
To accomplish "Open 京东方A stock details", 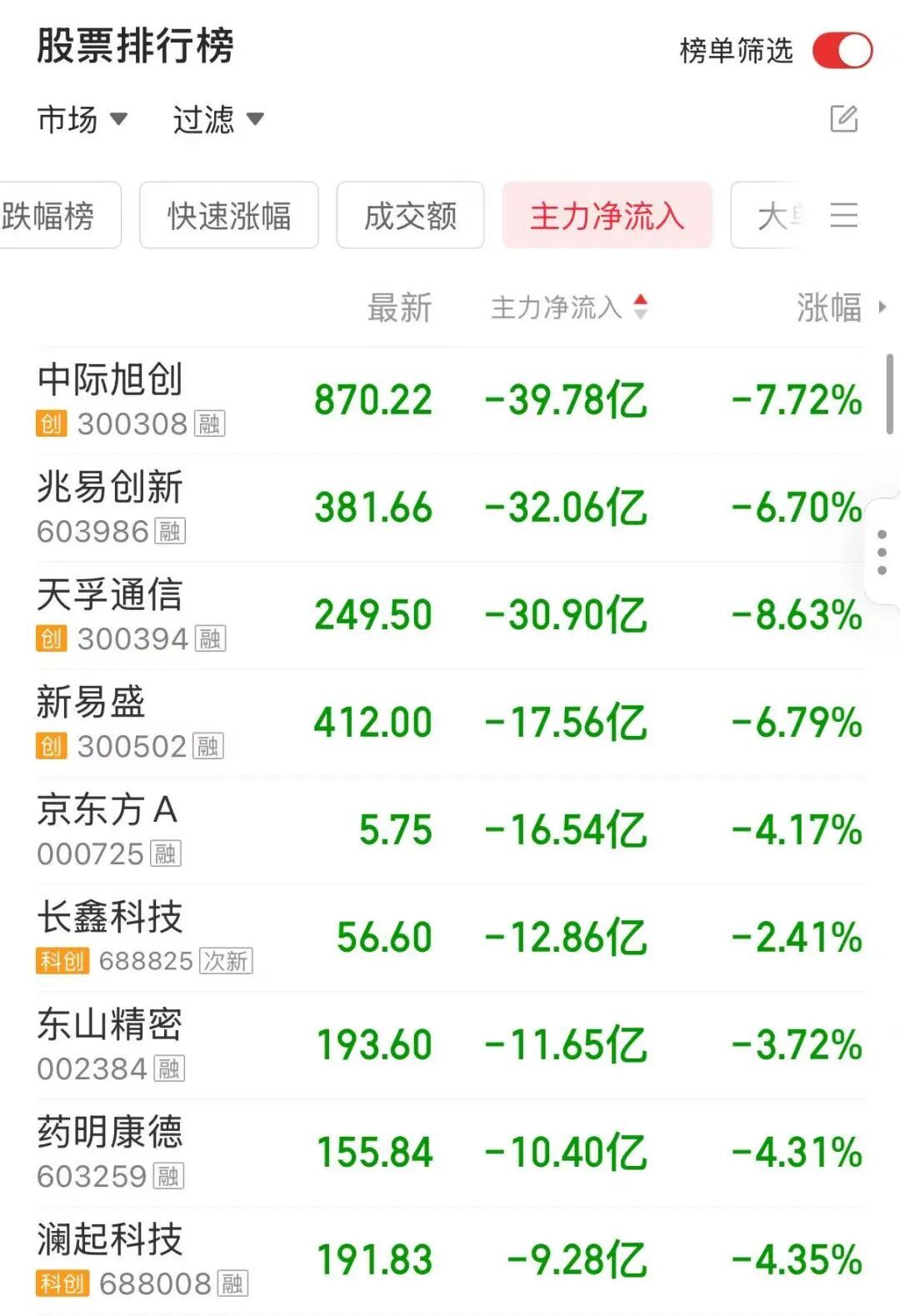I will [450, 830].
